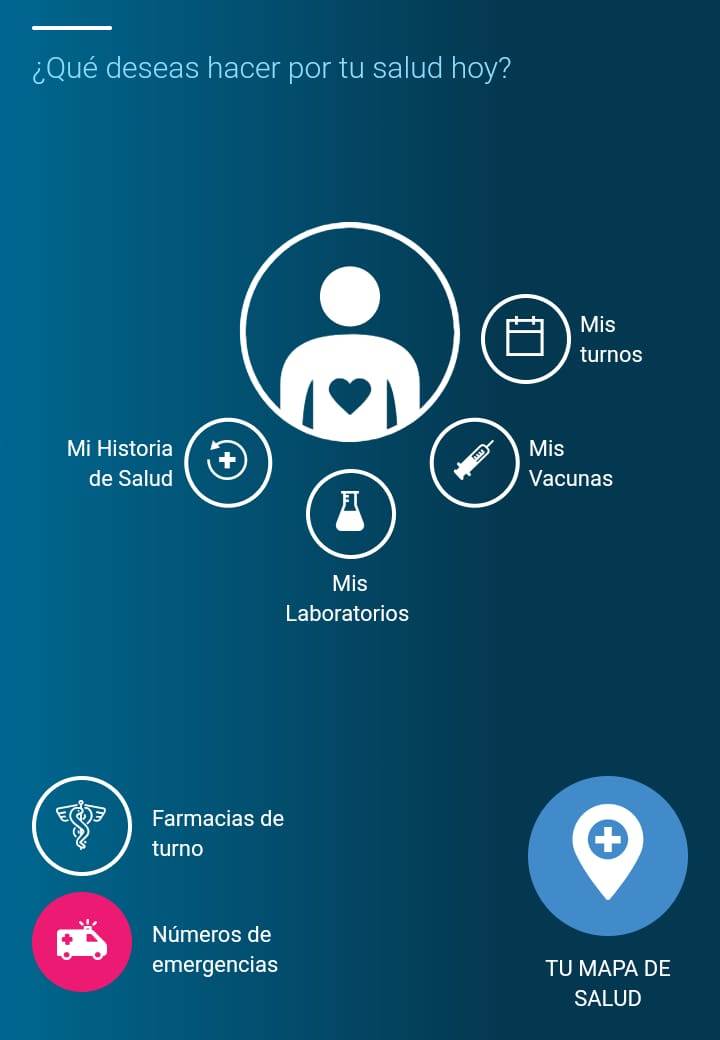Open Mis Laboratorios flask icon
This screenshot has width=720, height=1040.
point(350,513)
